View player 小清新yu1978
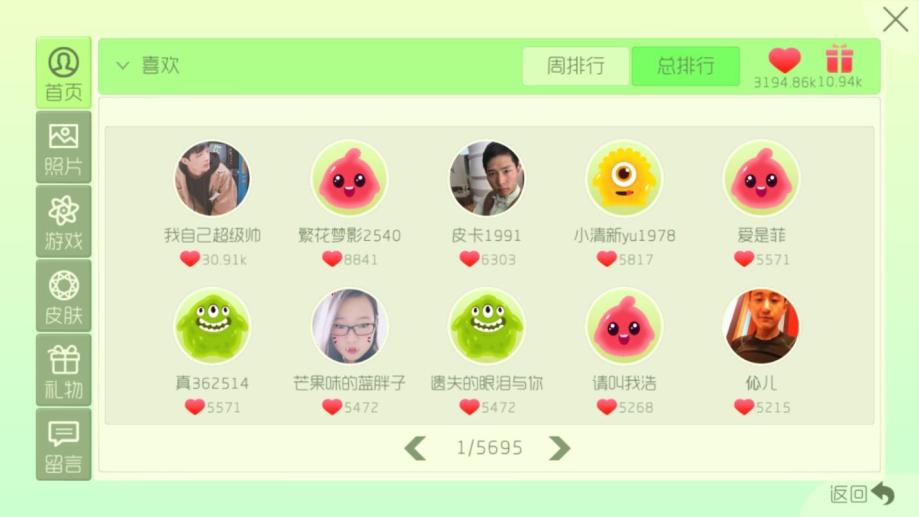 pyautogui.click(x=624, y=178)
